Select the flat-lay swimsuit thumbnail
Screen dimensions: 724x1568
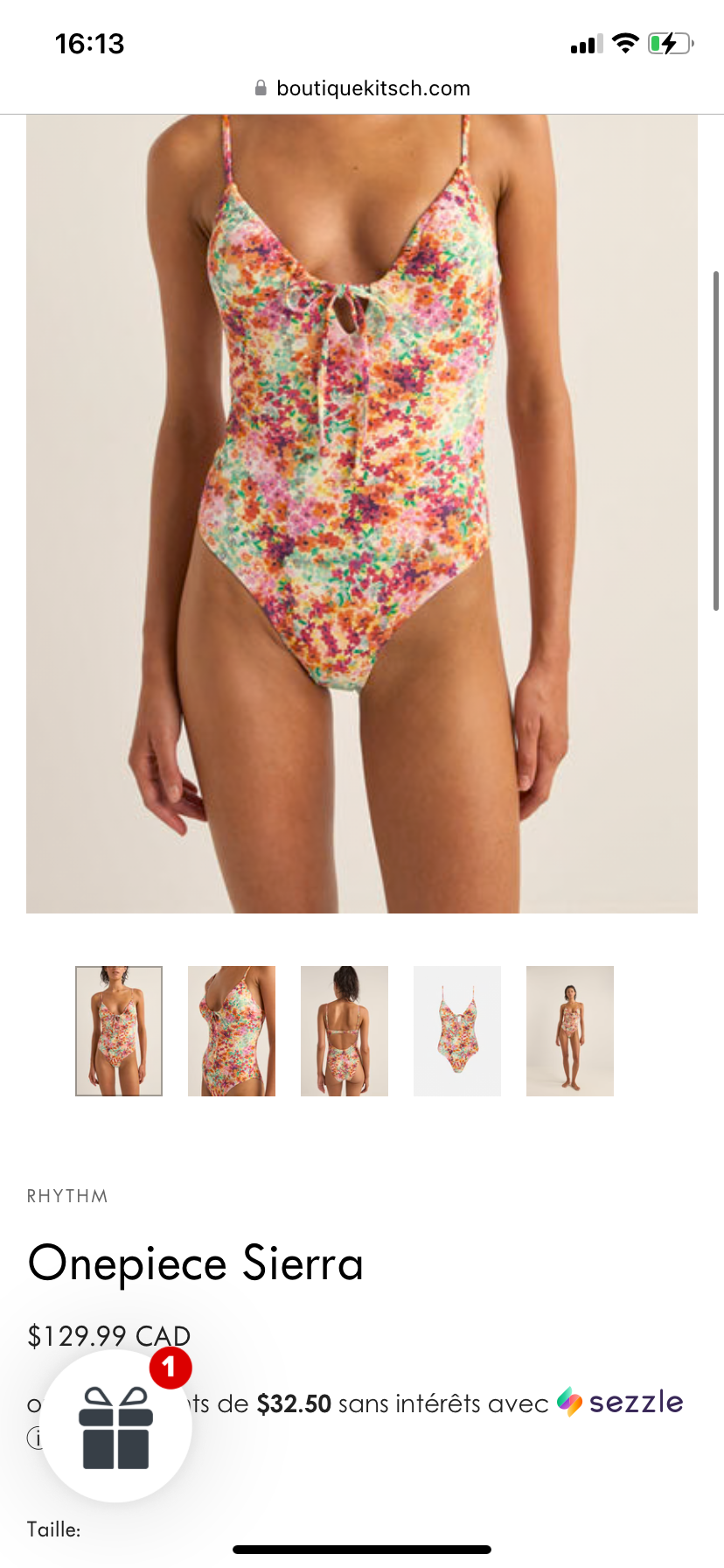(x=457, y=1031)
